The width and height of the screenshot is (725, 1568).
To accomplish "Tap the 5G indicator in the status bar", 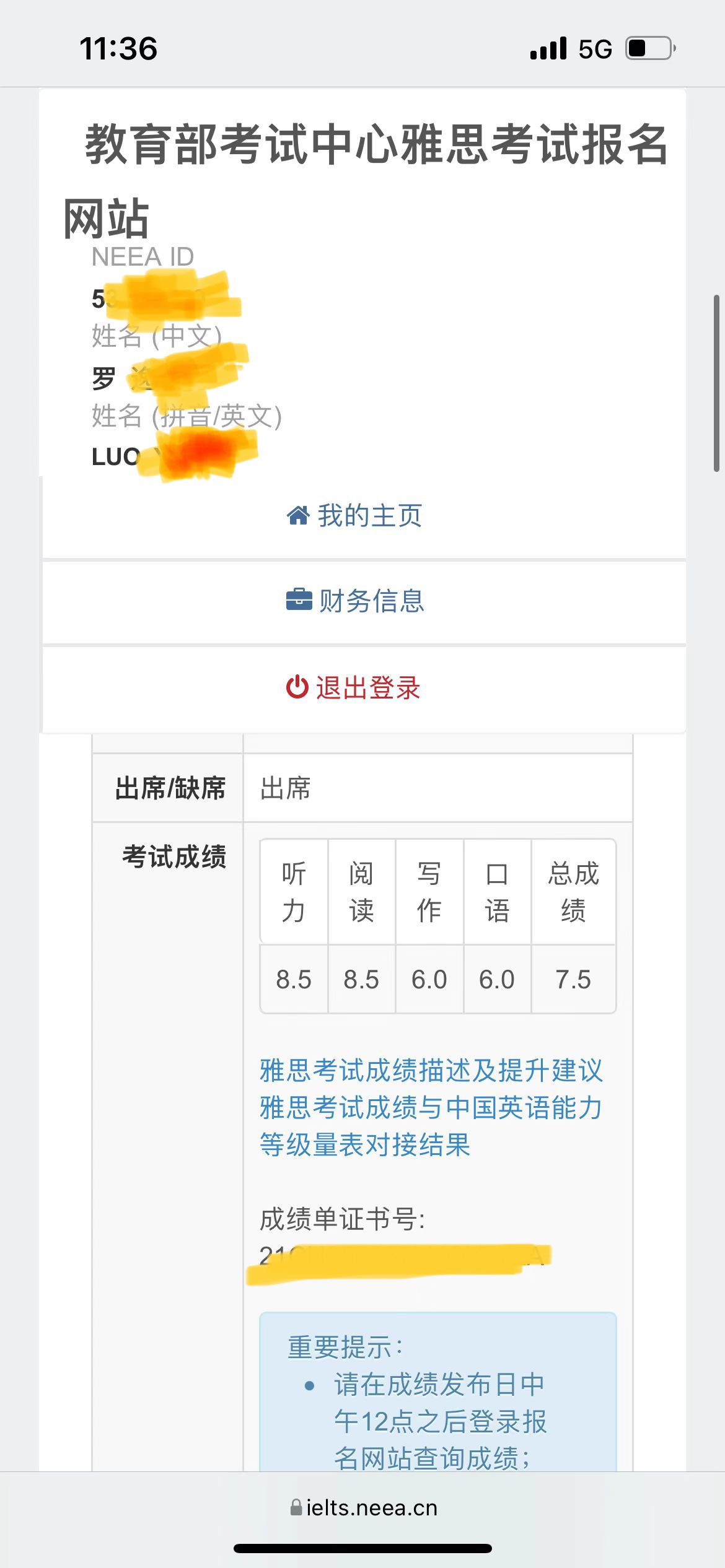I will [x=594, y=47].
